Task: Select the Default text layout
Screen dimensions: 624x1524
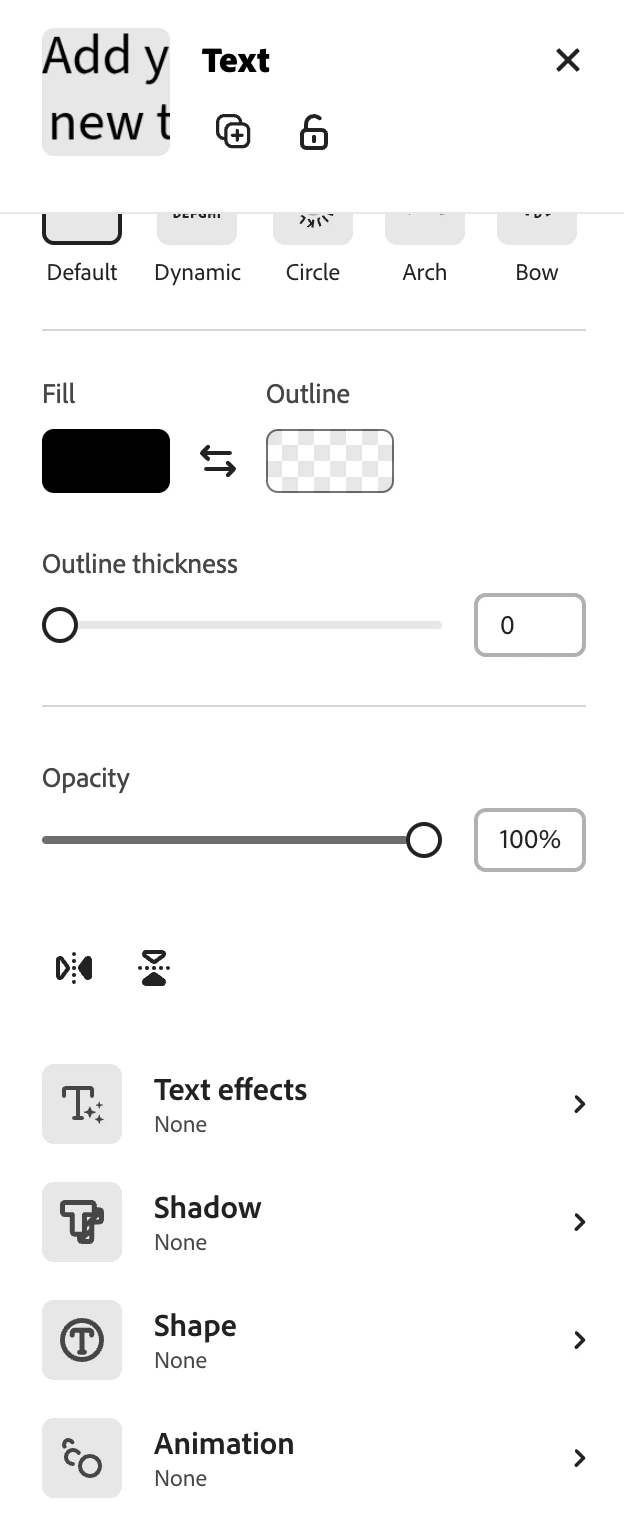Action: (82, 230)
